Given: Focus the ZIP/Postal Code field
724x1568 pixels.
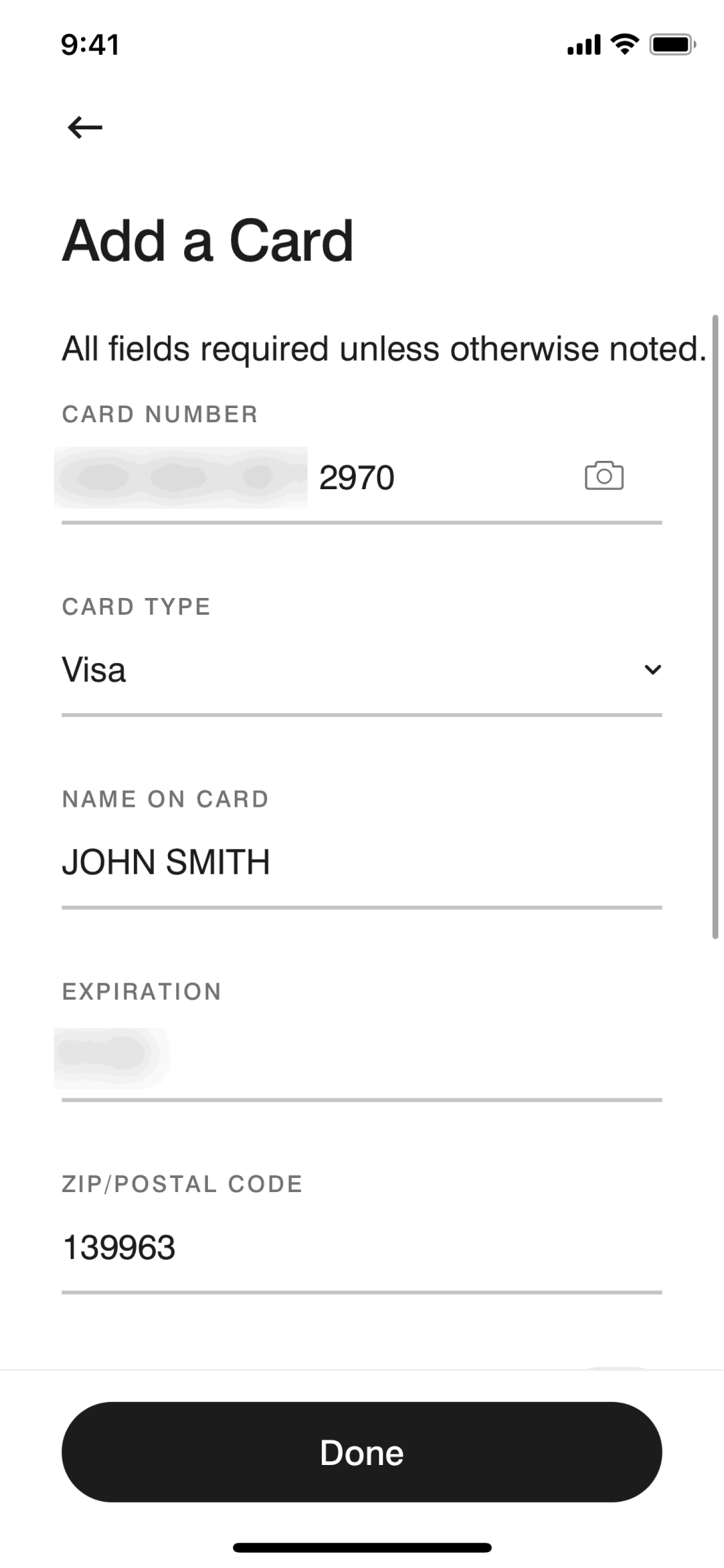Looking at the screenshot, I should pos(362,1247).
